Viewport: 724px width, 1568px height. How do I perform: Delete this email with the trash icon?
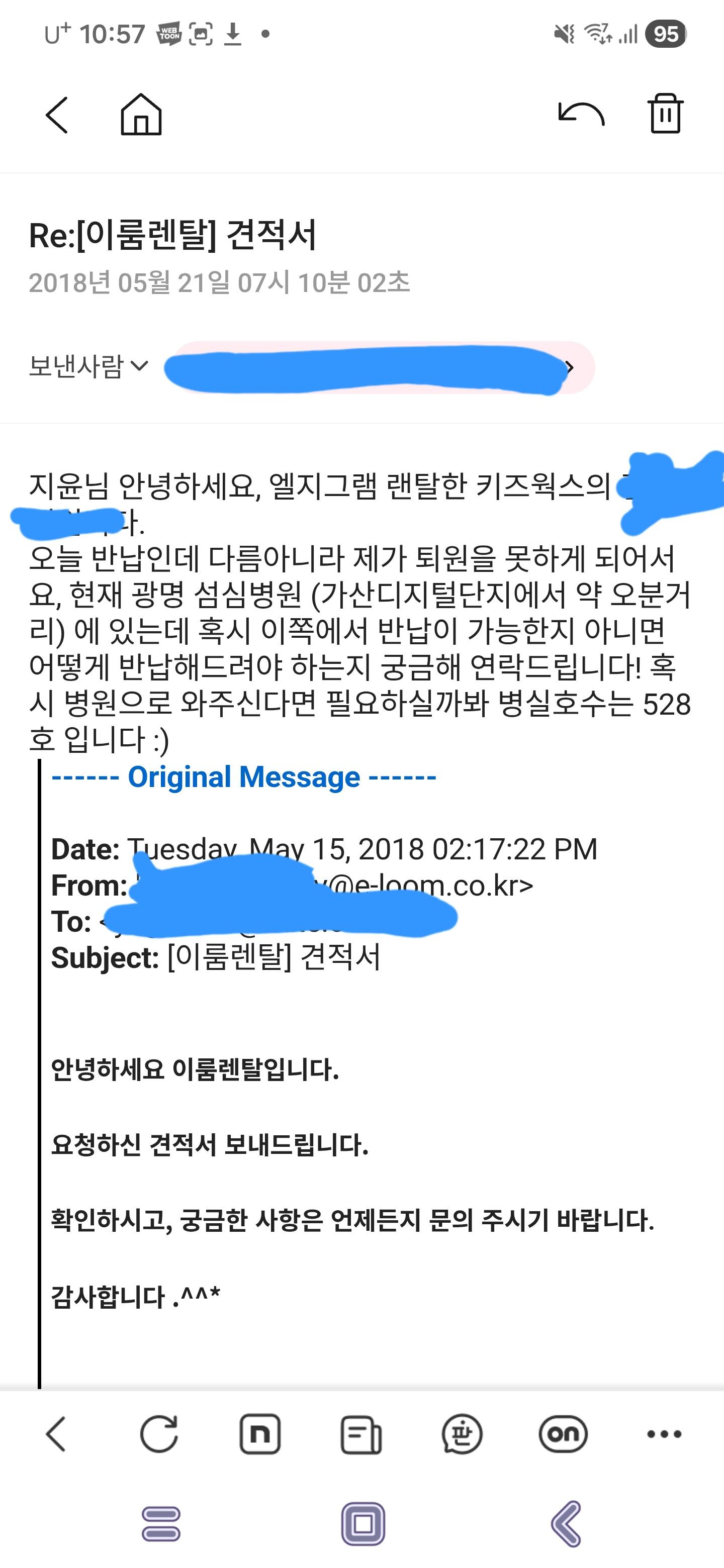coord(665,113)
